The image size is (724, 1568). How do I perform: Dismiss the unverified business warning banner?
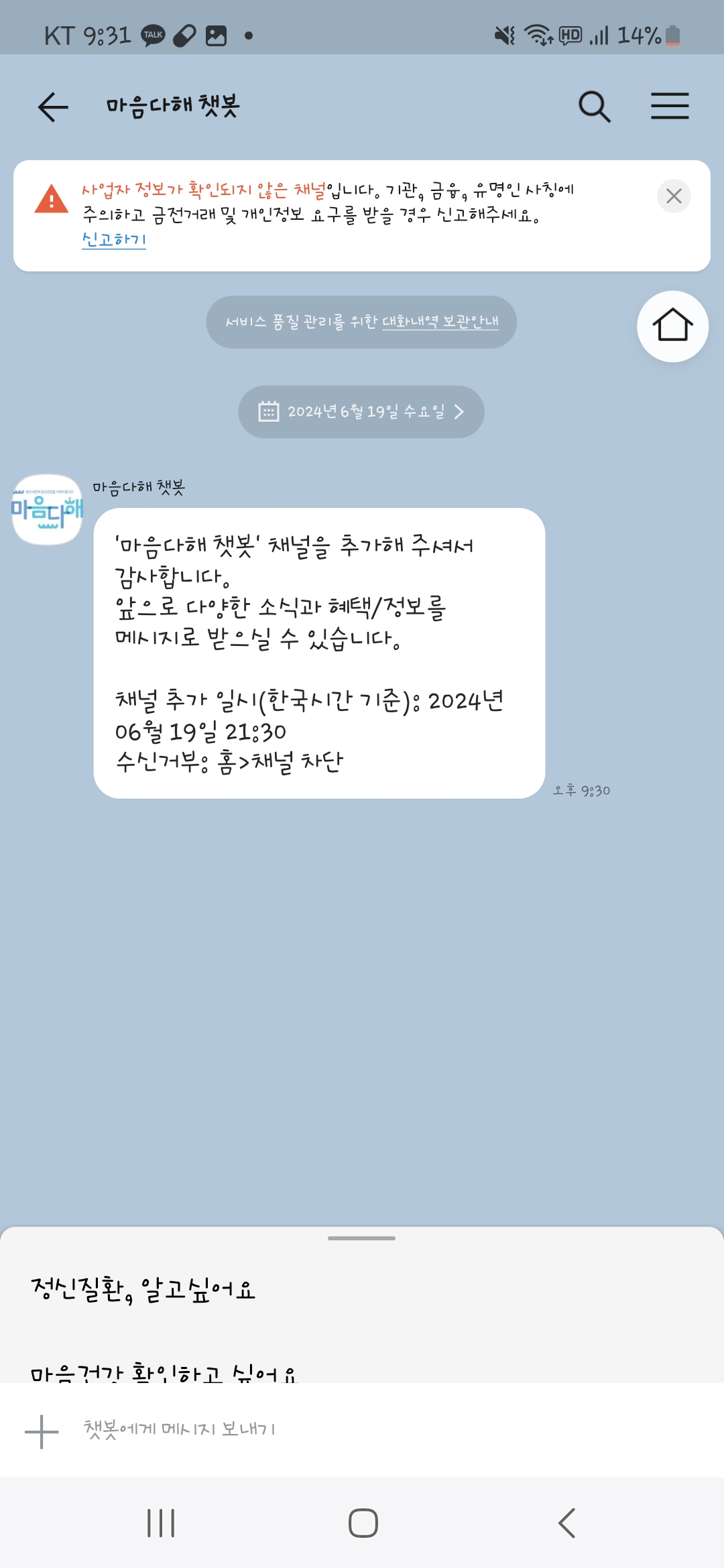point(674,196)
